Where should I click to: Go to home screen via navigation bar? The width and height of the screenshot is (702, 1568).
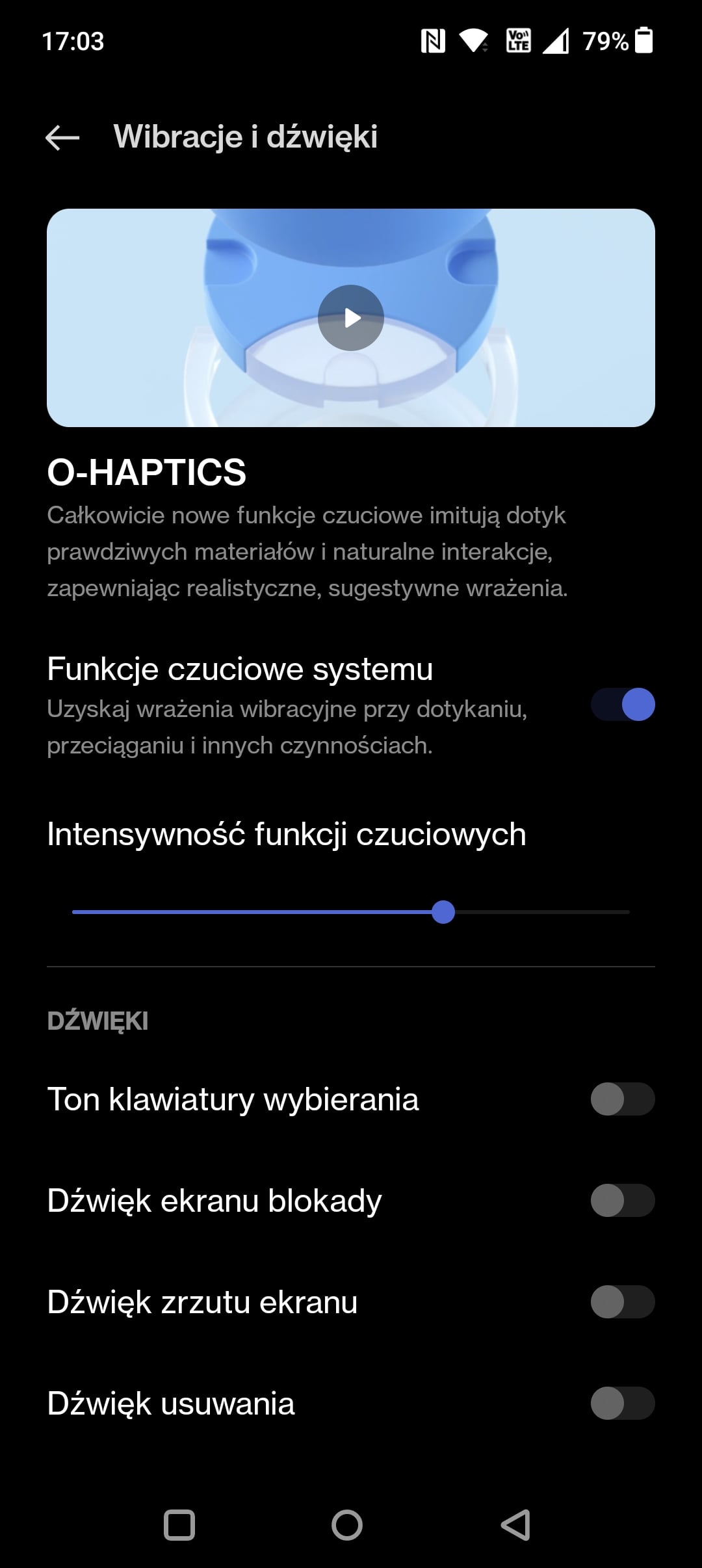coord(347,1525)
